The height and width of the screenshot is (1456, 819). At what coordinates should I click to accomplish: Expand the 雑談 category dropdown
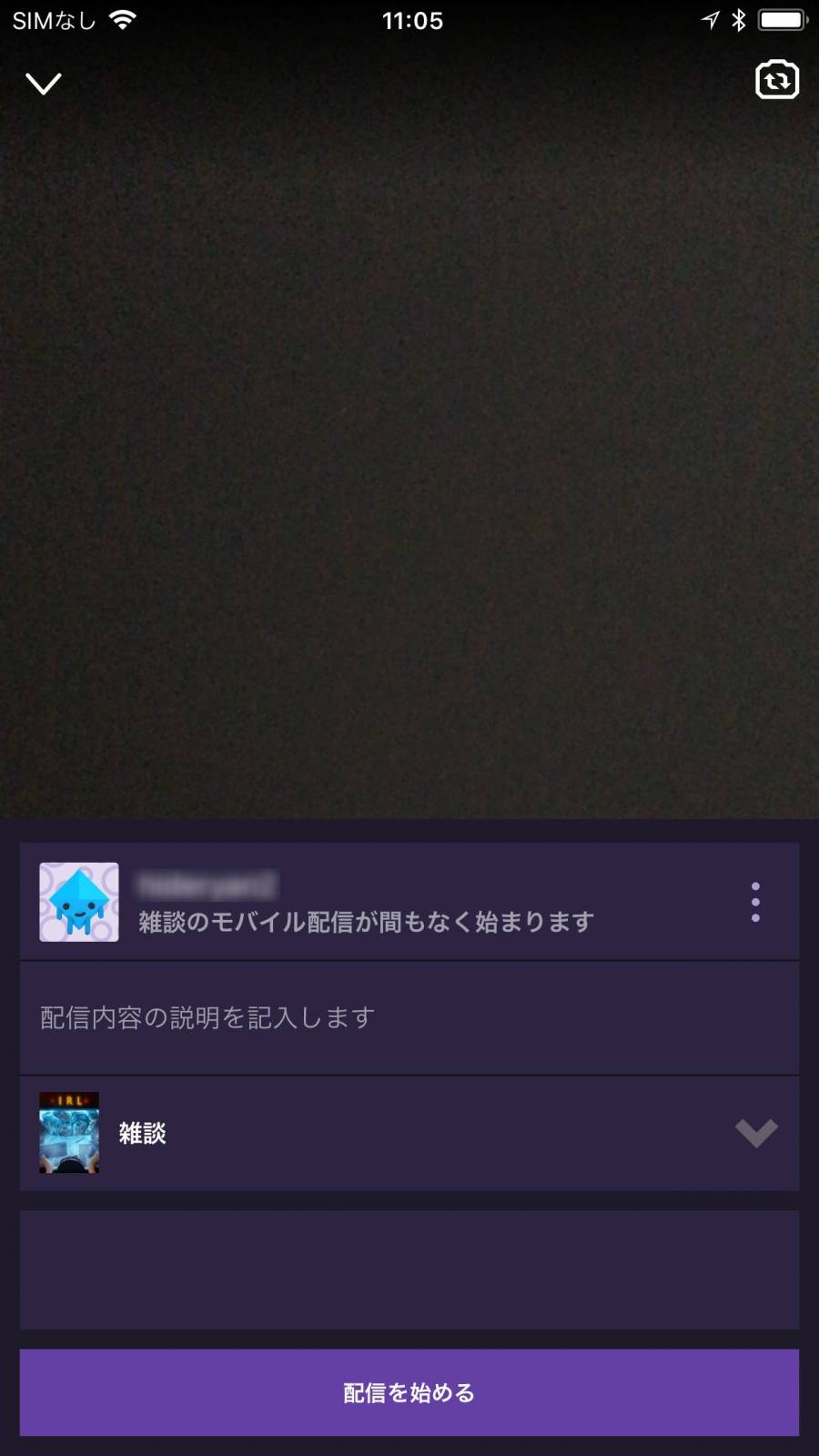[755, 1133]
